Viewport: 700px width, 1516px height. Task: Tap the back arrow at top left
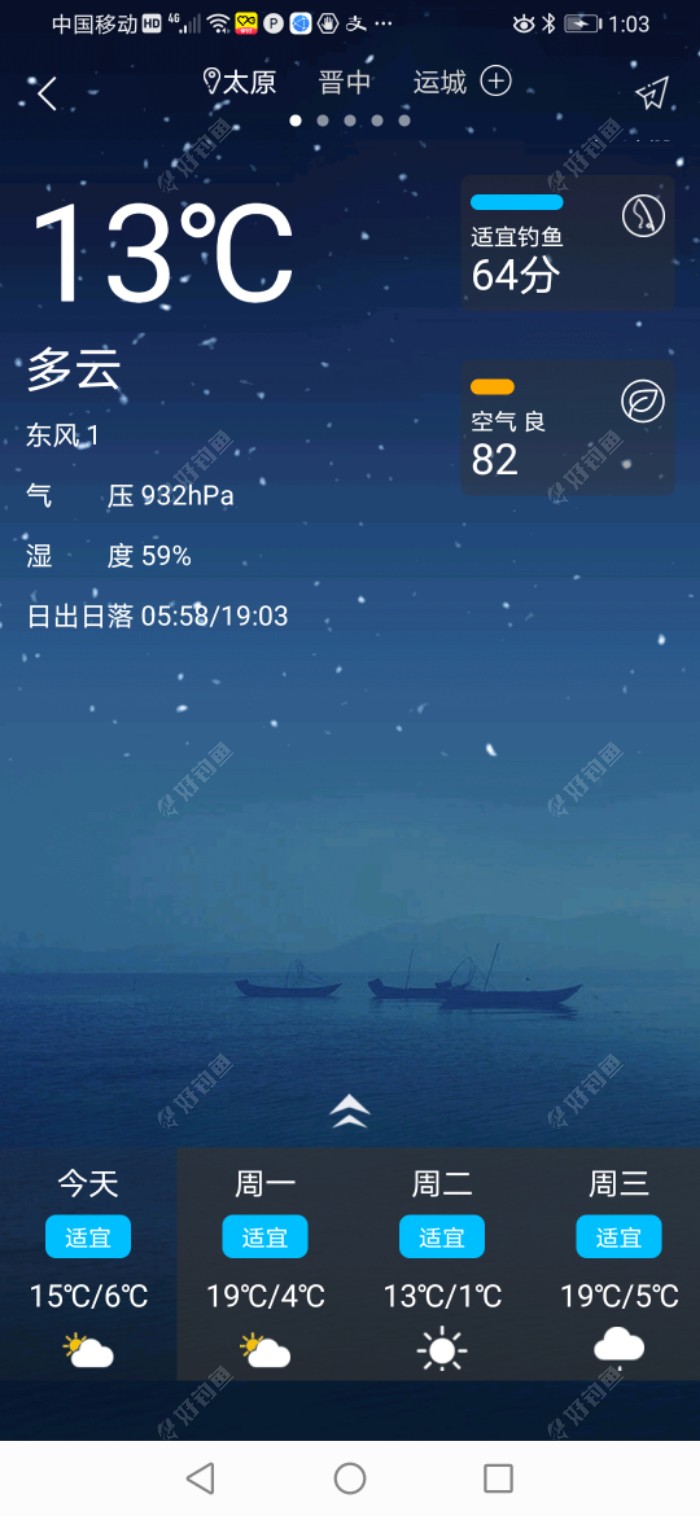(46, 93)
